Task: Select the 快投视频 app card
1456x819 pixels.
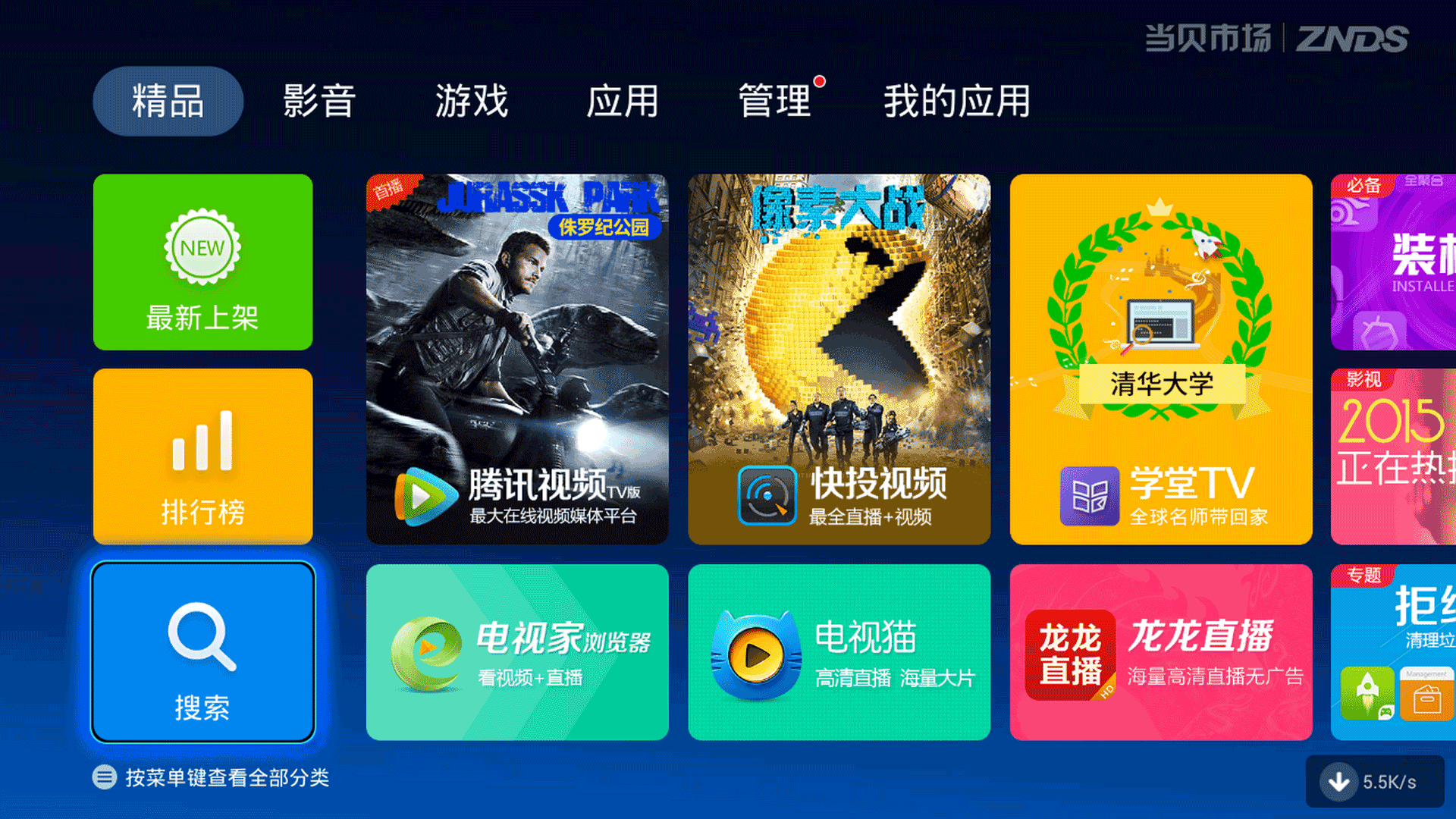Action: [839, 359]
